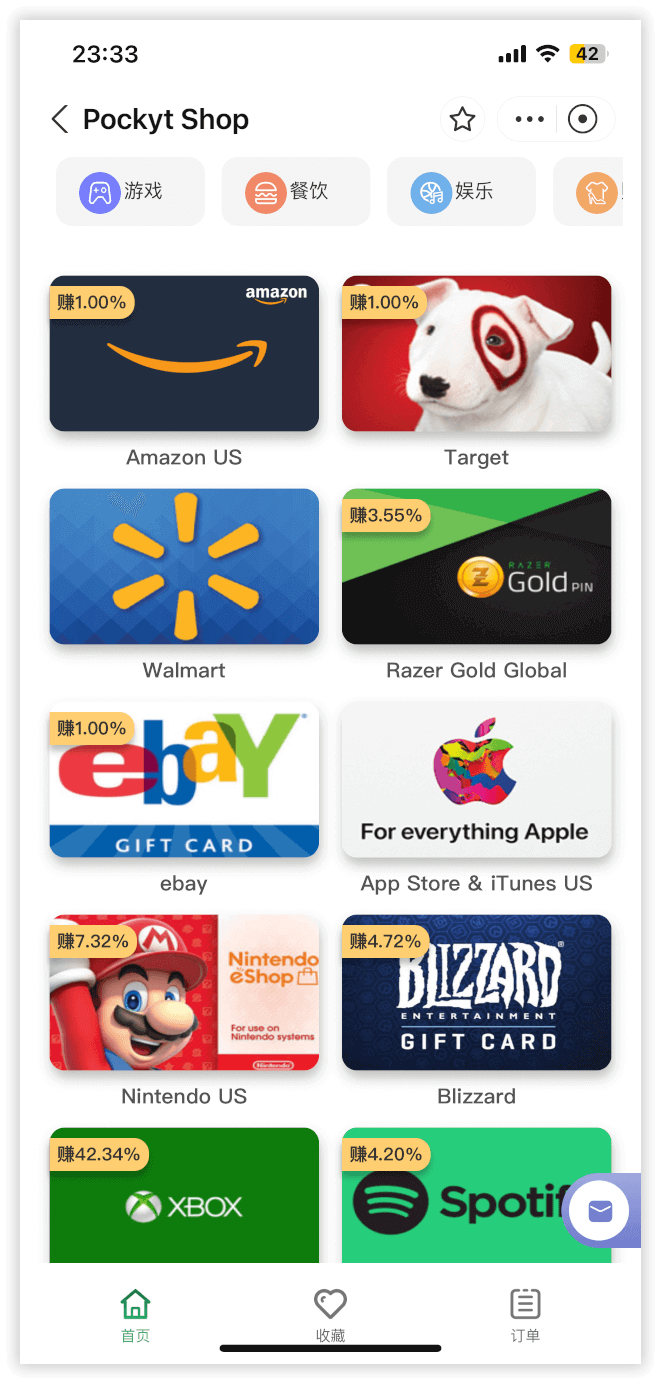Screen dimensions: 661x1384
Task: Tap the floating envelope message button
Action: tap(600, 1211)
